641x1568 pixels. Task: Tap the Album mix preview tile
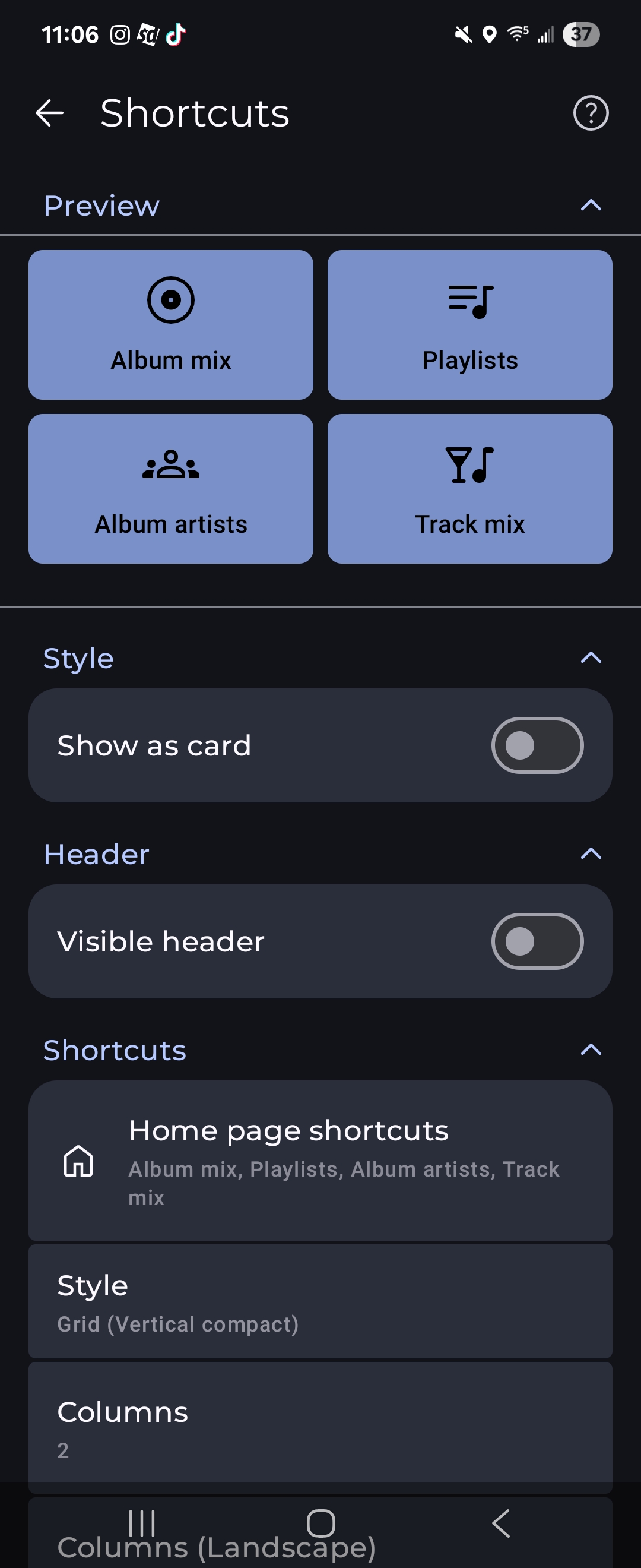click(x=171, y=325)
